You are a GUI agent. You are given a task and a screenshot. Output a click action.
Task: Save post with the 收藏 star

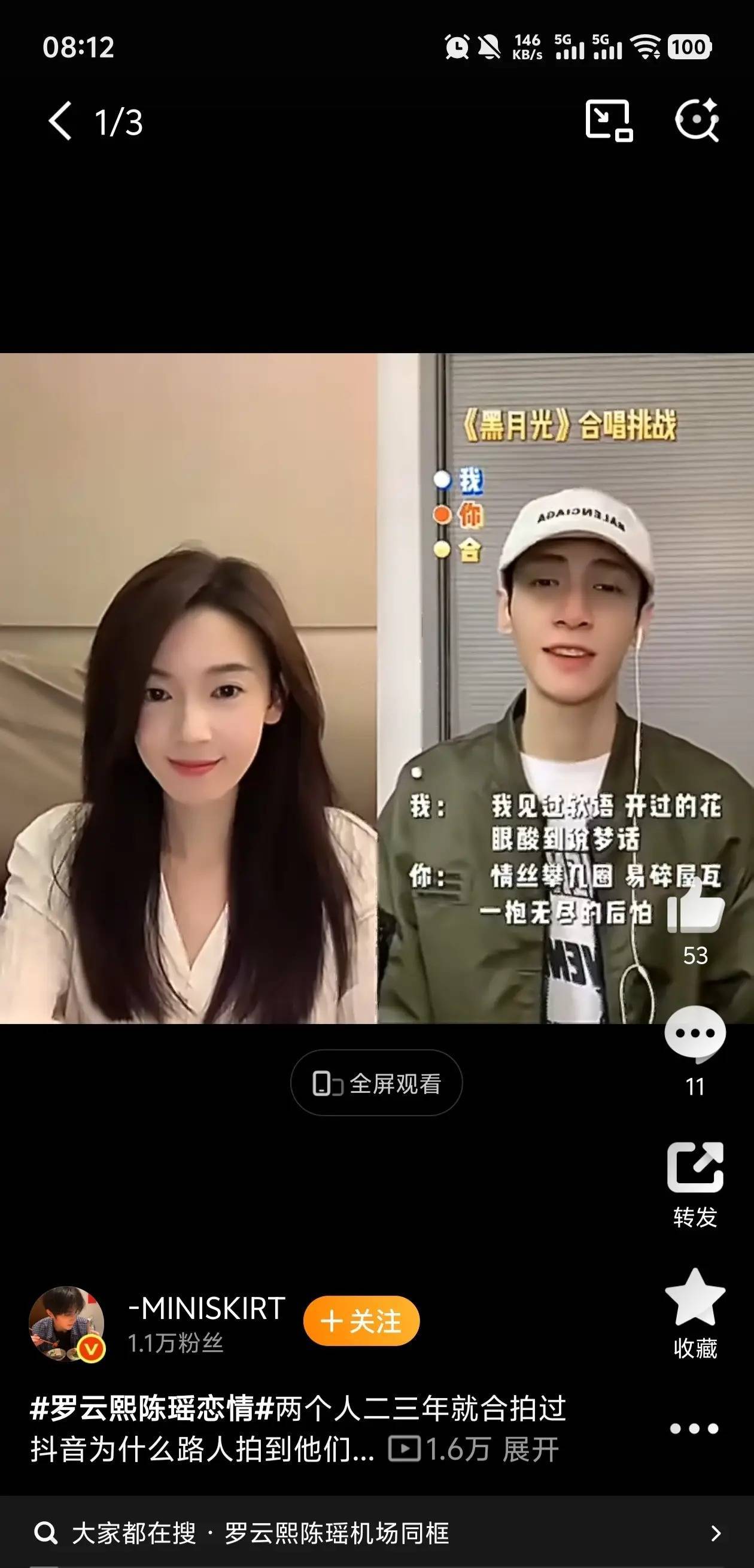pos(695,1297)
